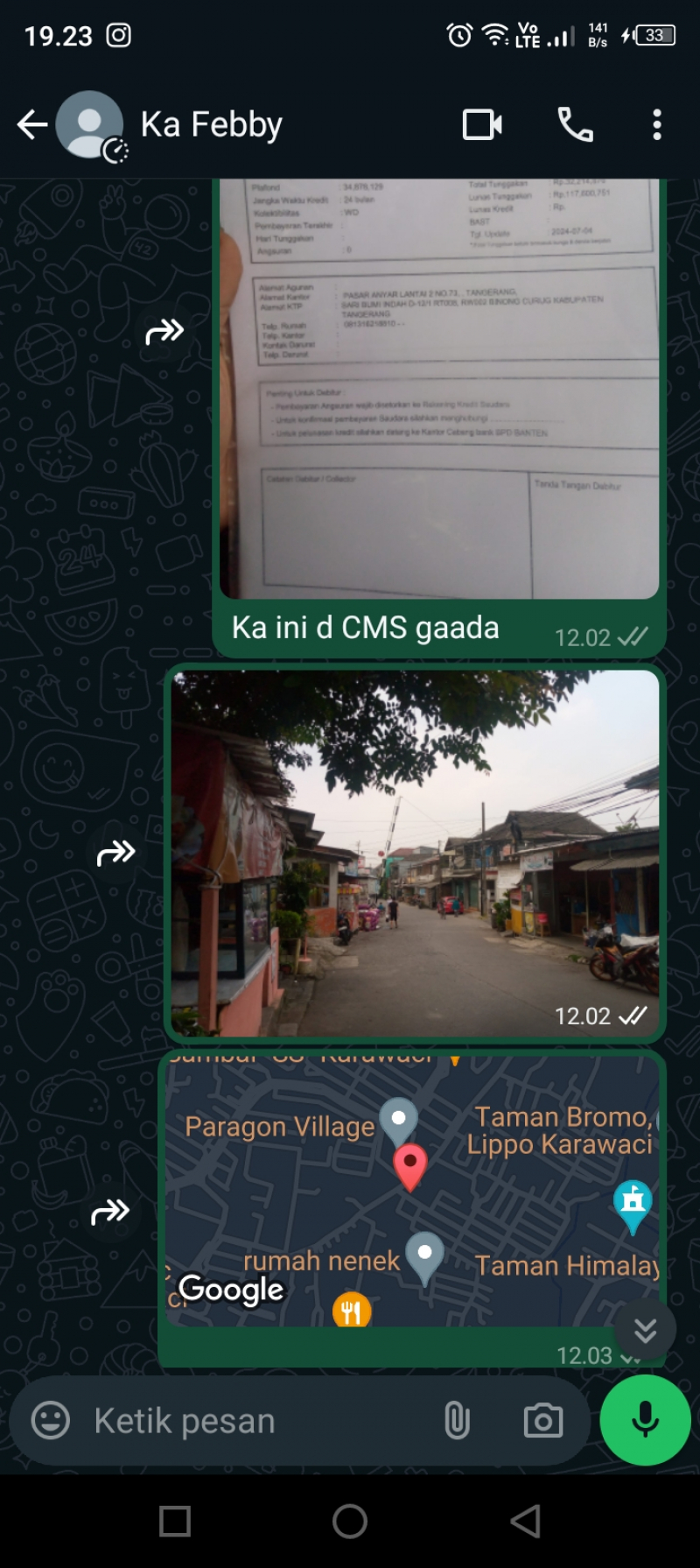This screenshot has width=700, height=1568.
Task: Start a voice call with Ka Febby
Action: (x=575, y=125)
